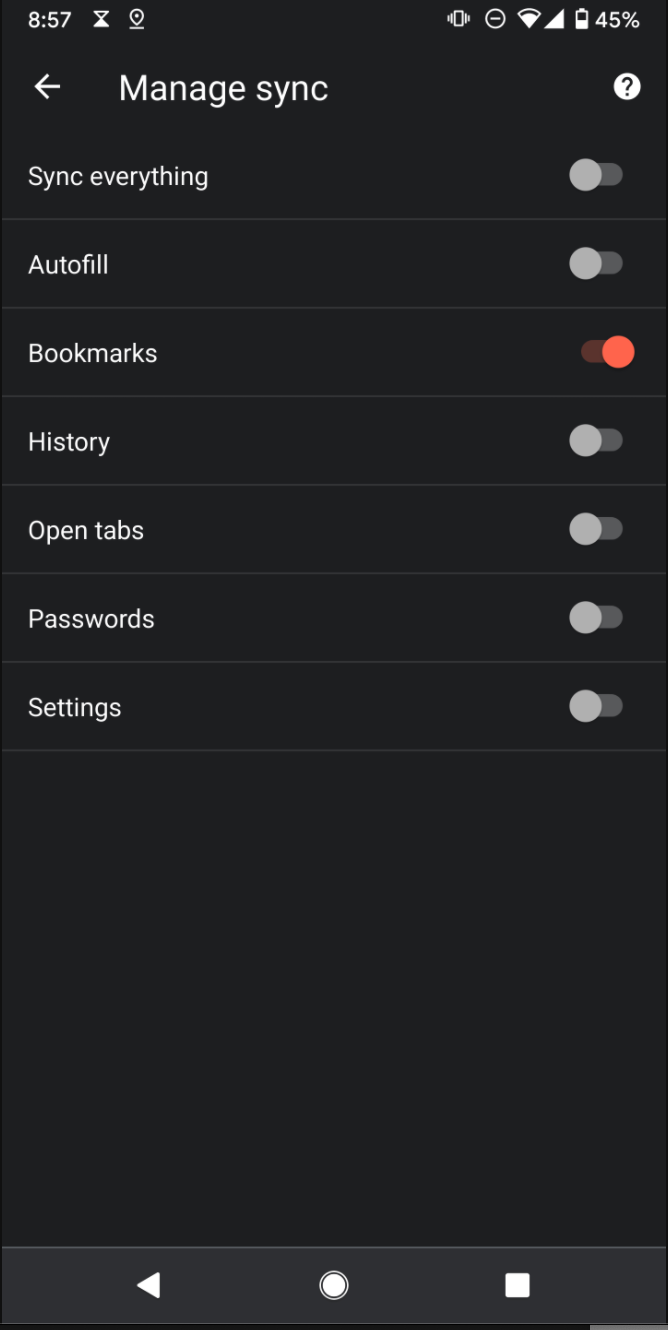This screenshot has width=668, height=1330.
Task: Go back from Manage sync
Action: tap(47, 88)
